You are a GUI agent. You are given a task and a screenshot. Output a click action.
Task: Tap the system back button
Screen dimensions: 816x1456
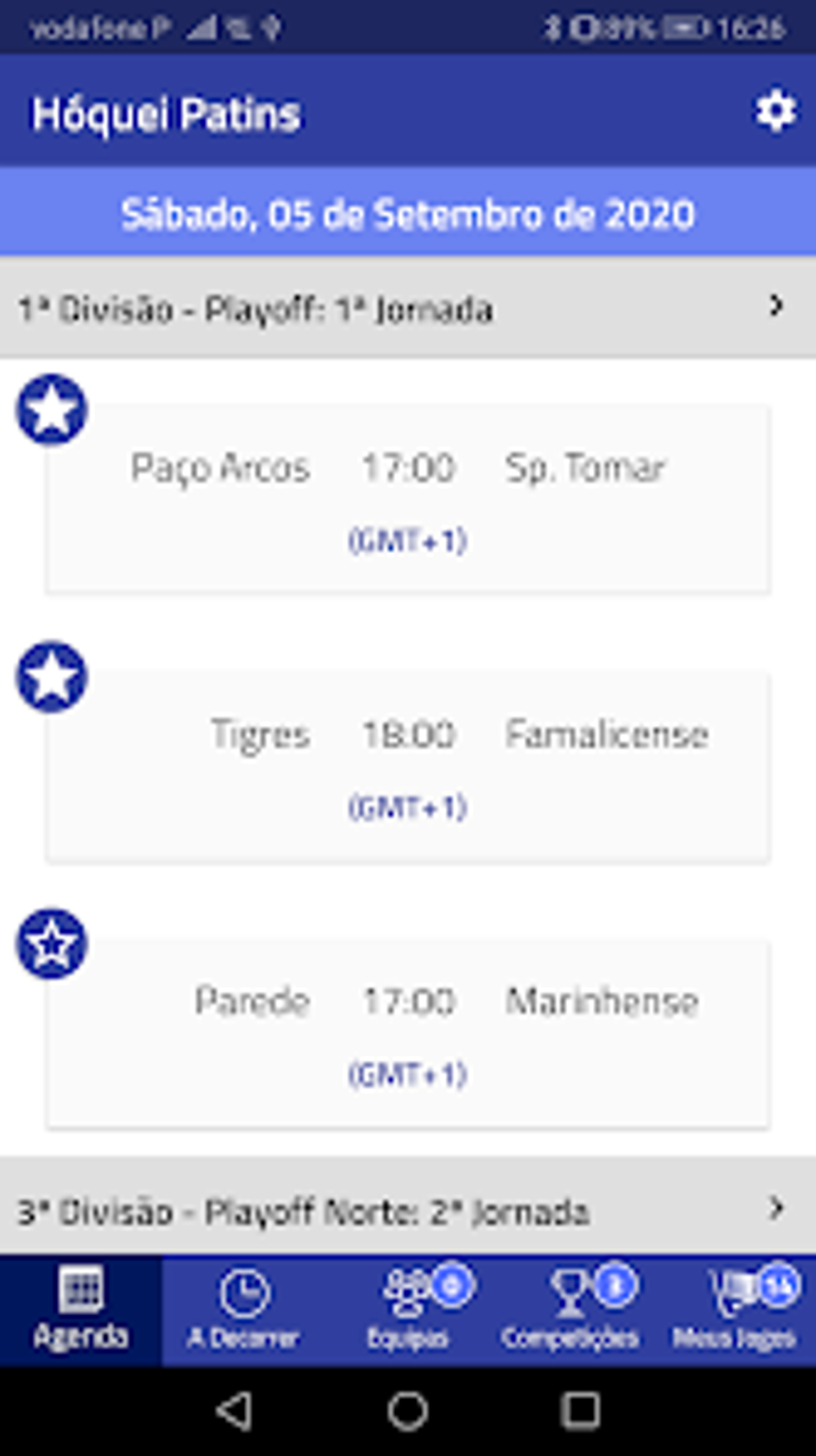235,1410
